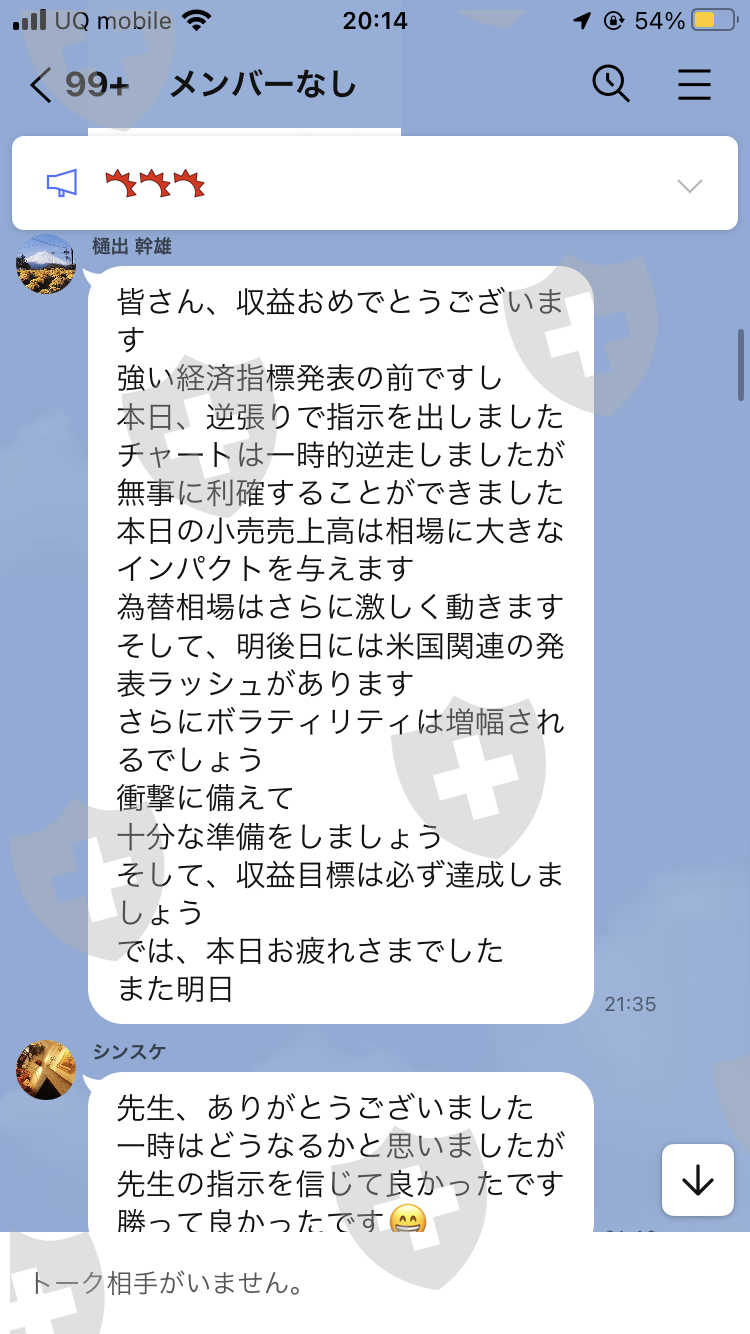Open シンスケ's profile picture
Viewport: 750px width, 1334px height.
pos(47,1069)
